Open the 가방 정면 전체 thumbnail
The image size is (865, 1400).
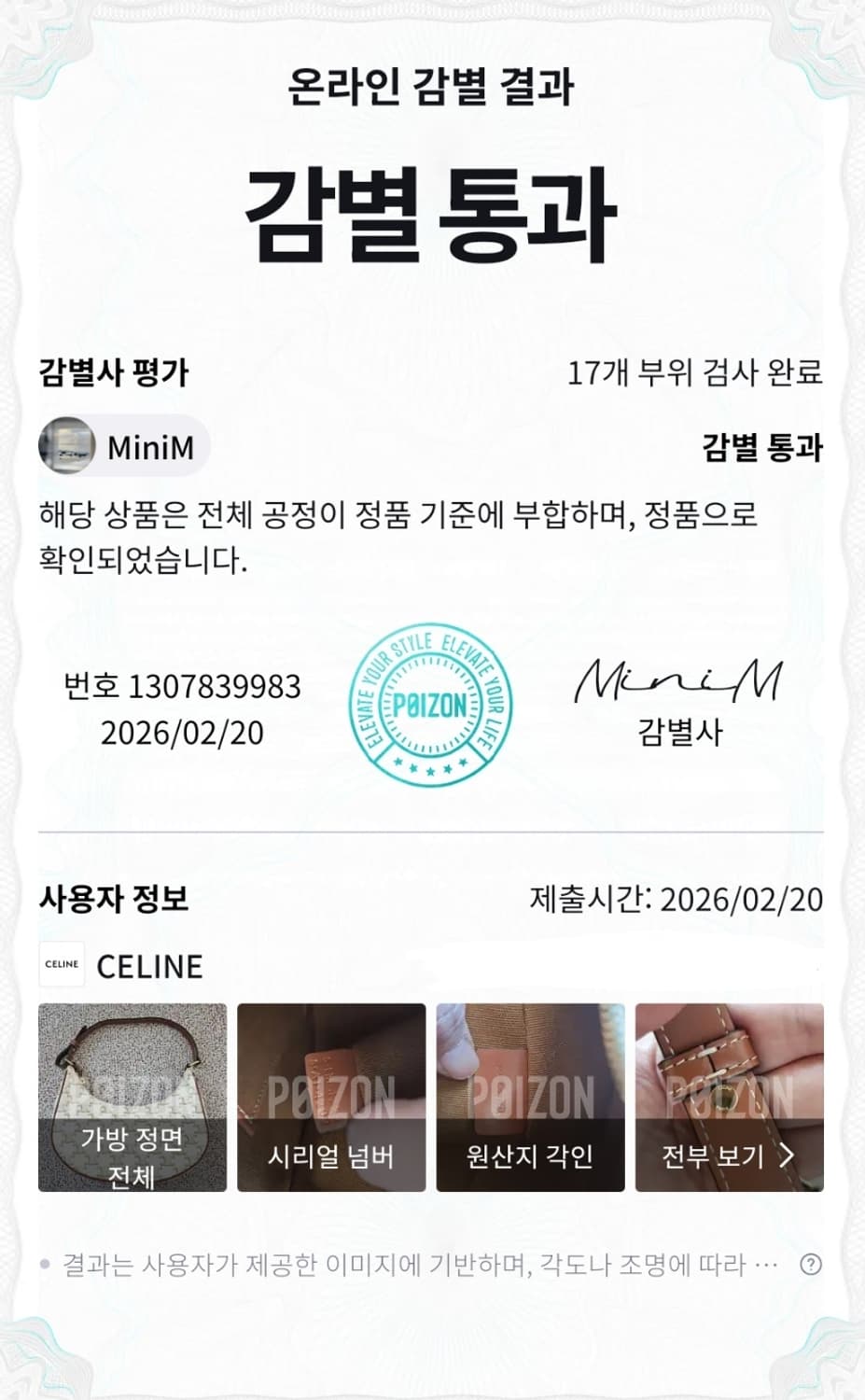(x=131, y=1098)
